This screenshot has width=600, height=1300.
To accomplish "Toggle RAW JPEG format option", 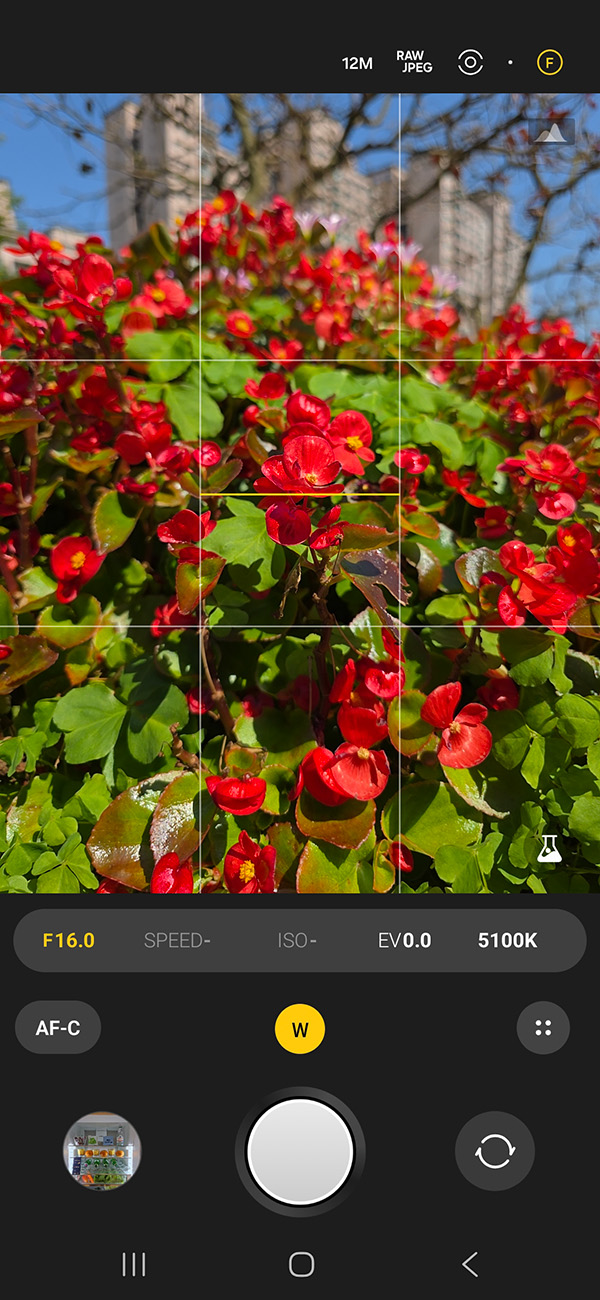I will (x=414, y=63).
